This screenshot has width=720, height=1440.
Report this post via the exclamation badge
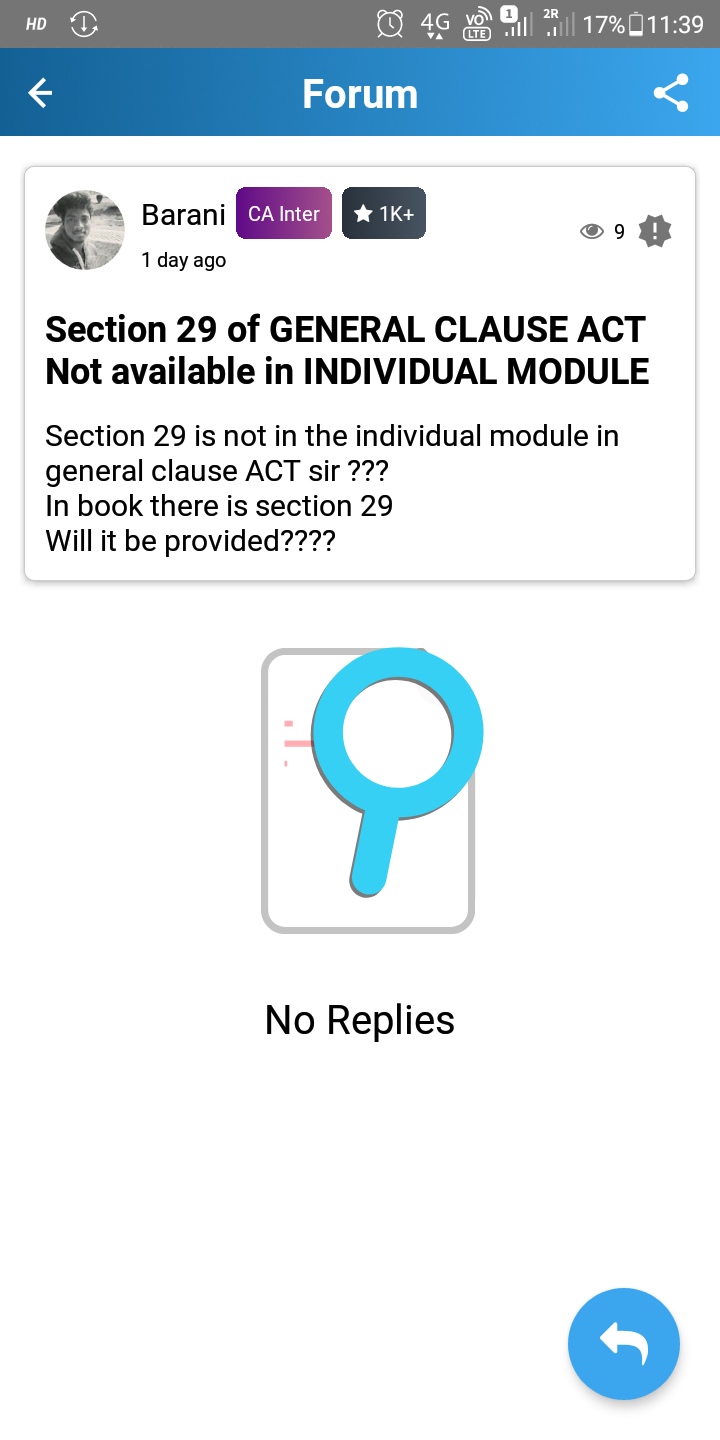point(655,231)
